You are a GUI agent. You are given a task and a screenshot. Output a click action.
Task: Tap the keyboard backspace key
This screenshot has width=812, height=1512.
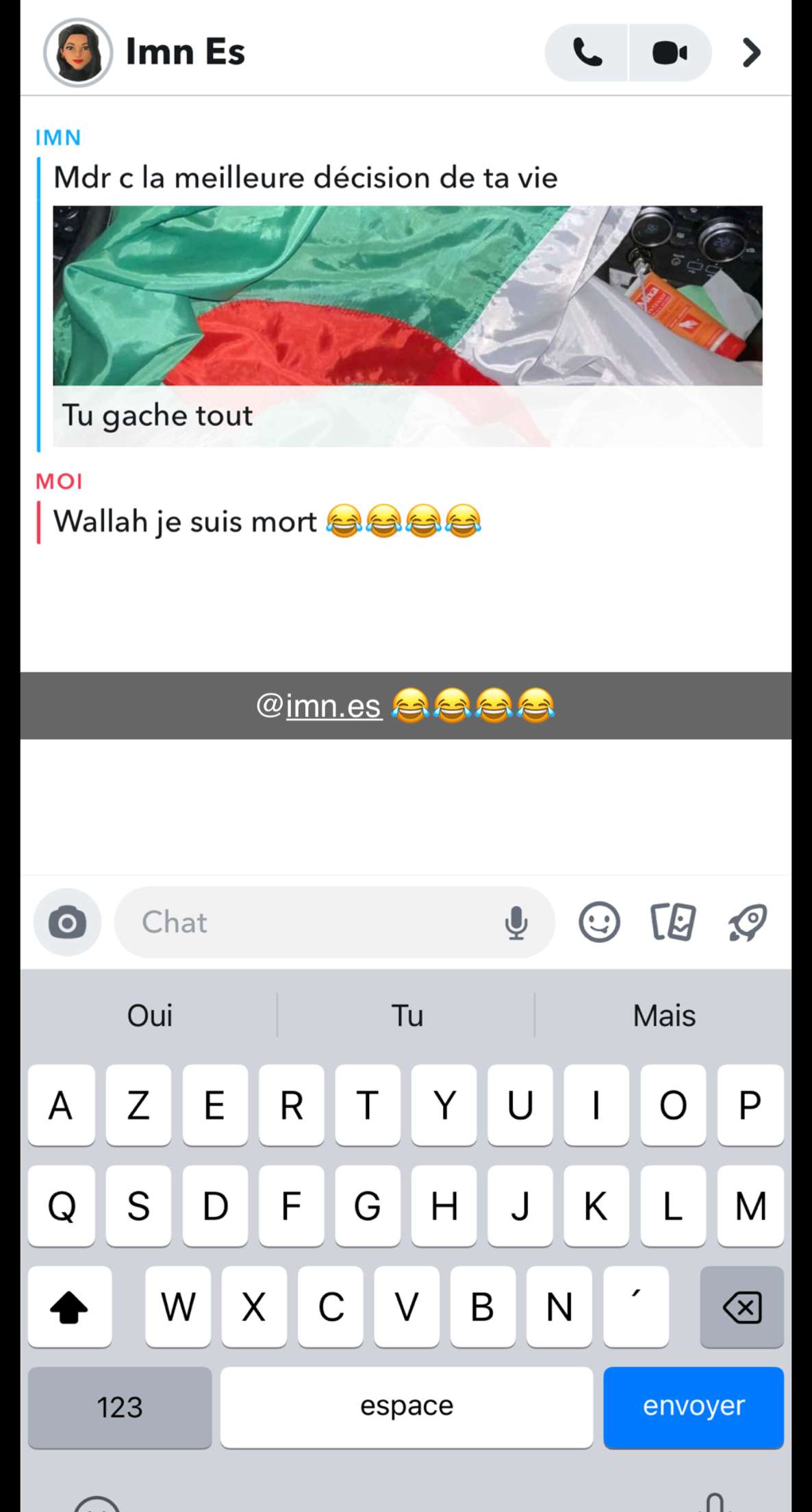[x=741, y=1307]
